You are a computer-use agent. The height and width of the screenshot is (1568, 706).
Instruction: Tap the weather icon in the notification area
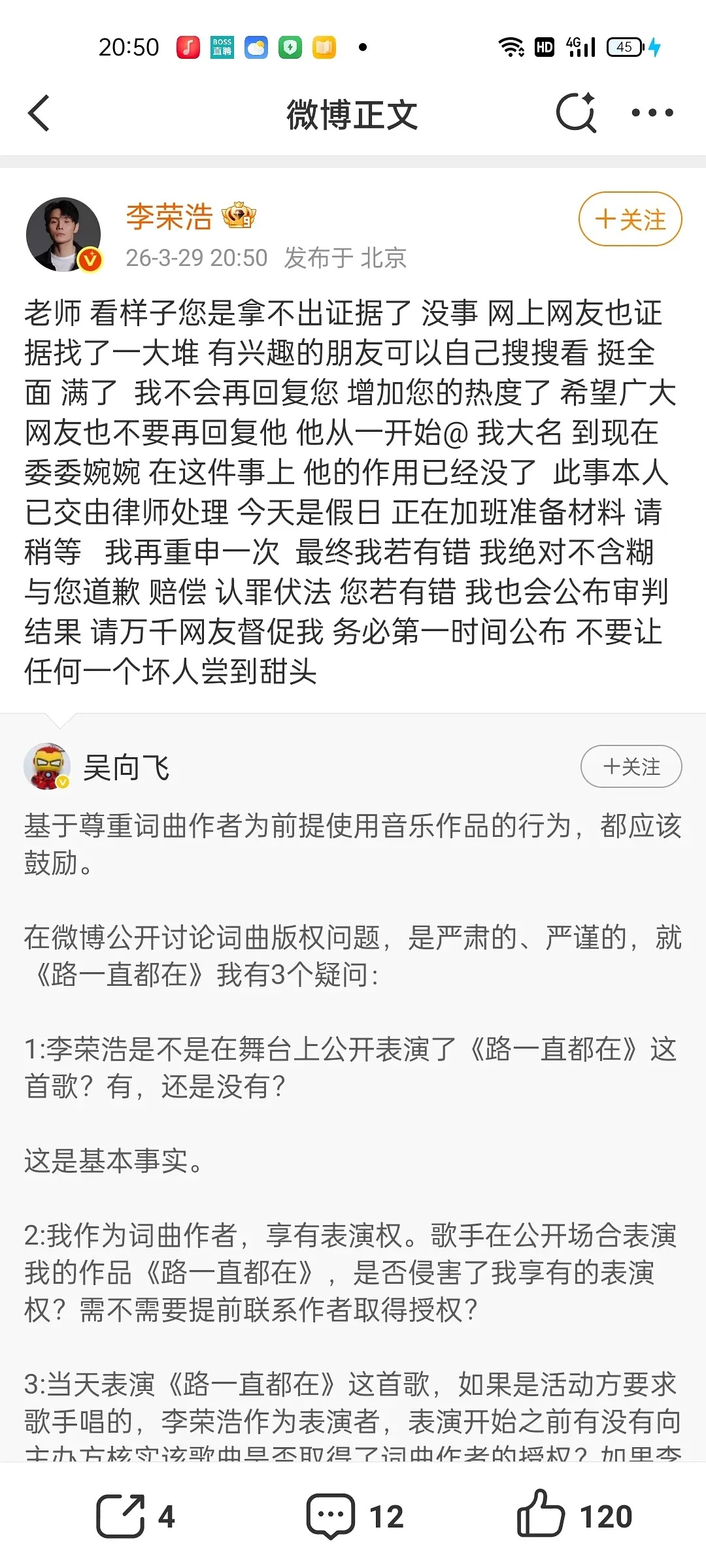click(256, 46)
